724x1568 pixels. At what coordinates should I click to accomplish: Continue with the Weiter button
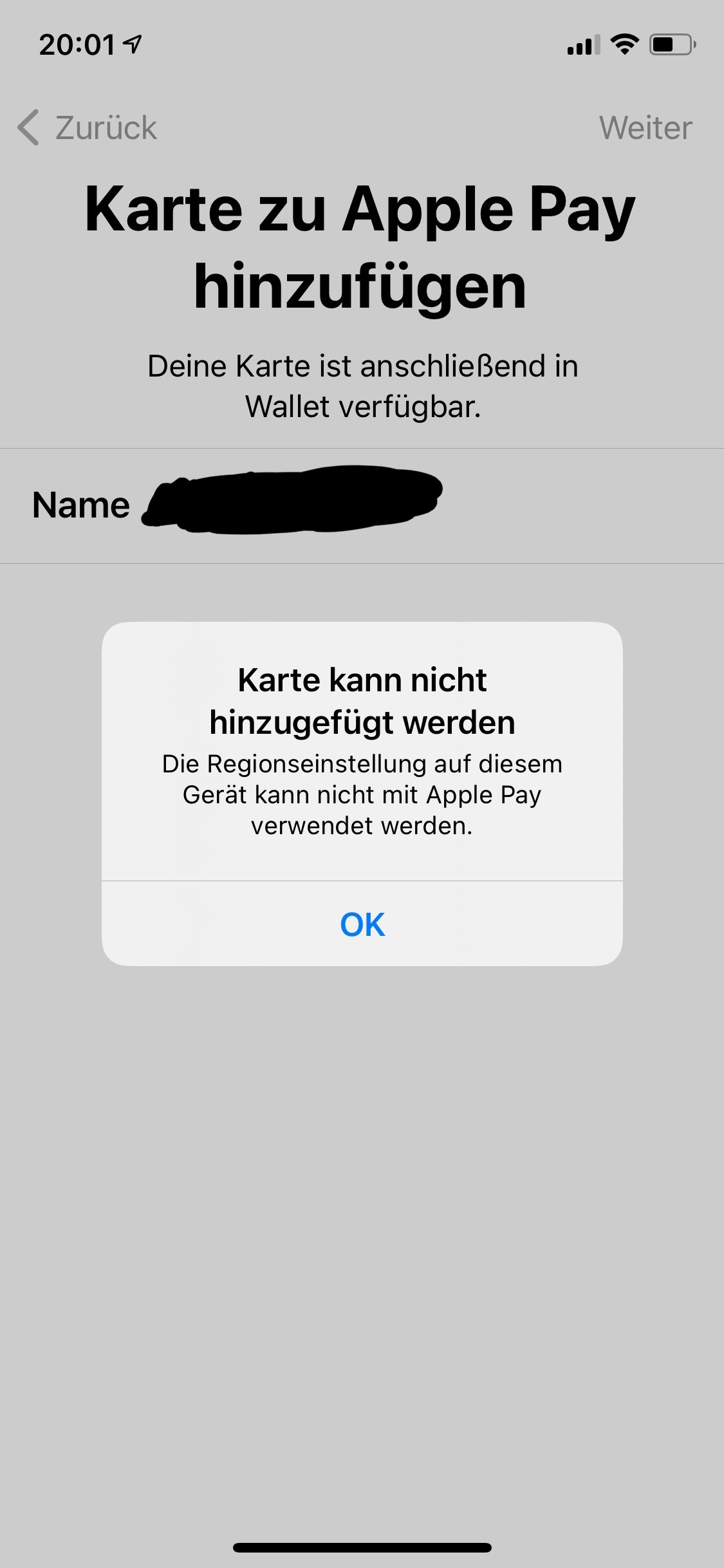click(645, 127)
